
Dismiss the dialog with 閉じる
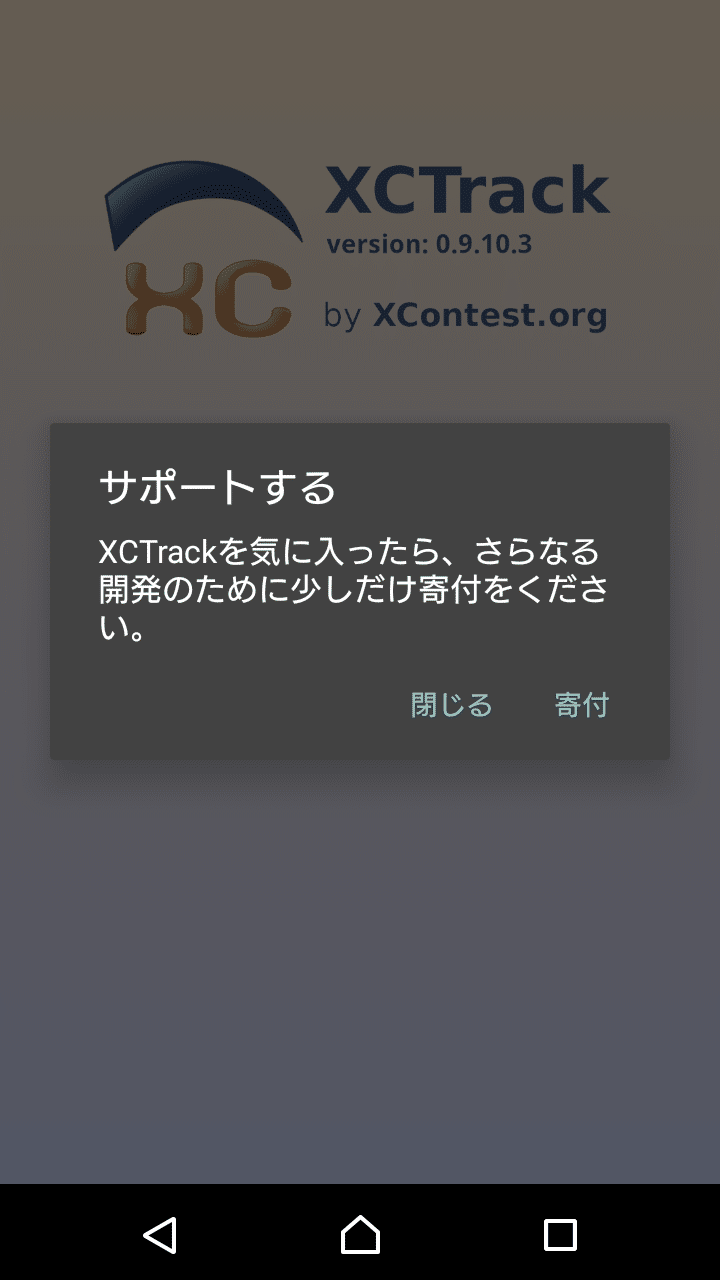point(452,705)
